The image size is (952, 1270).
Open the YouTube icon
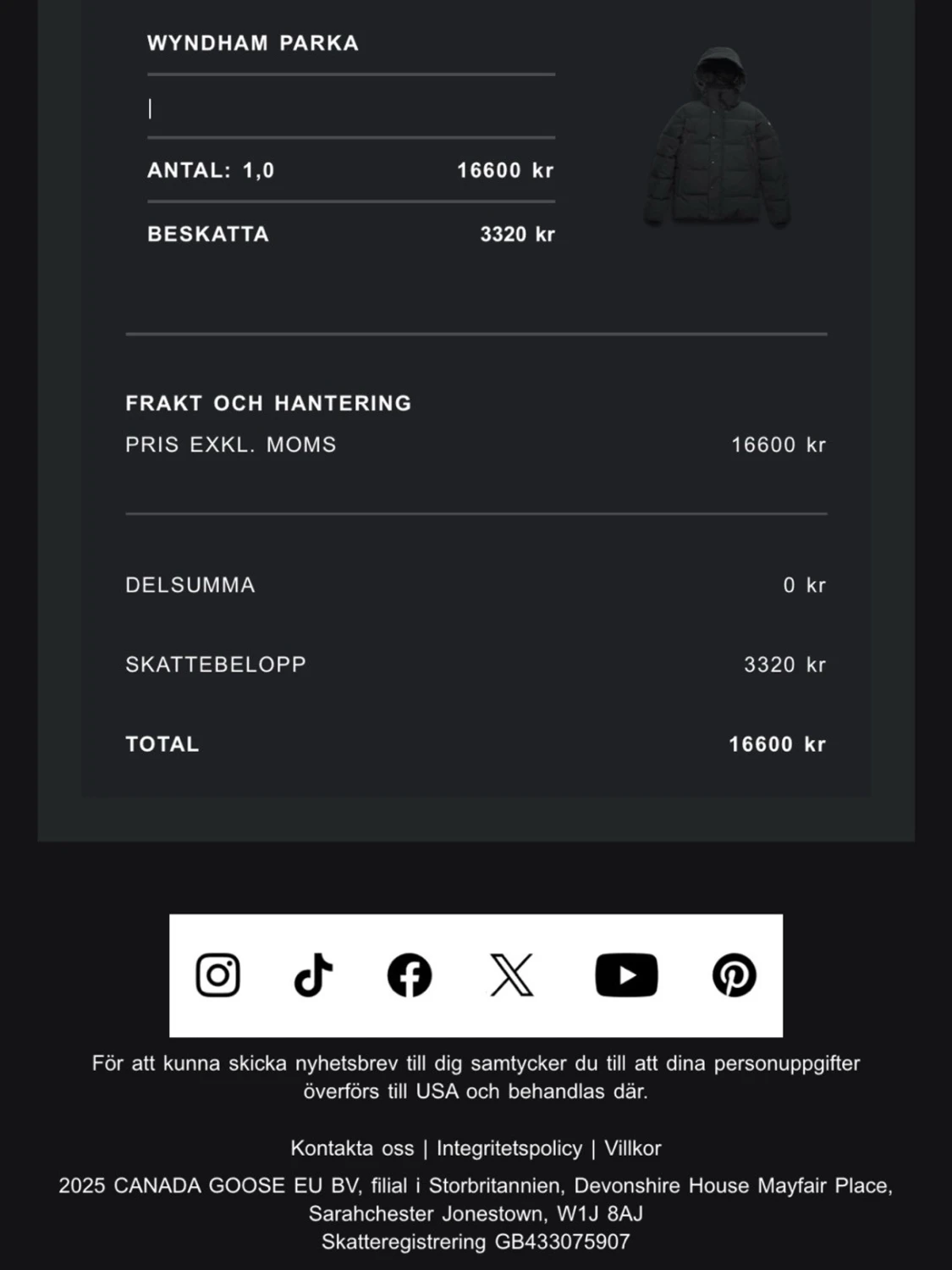(626, 975)
